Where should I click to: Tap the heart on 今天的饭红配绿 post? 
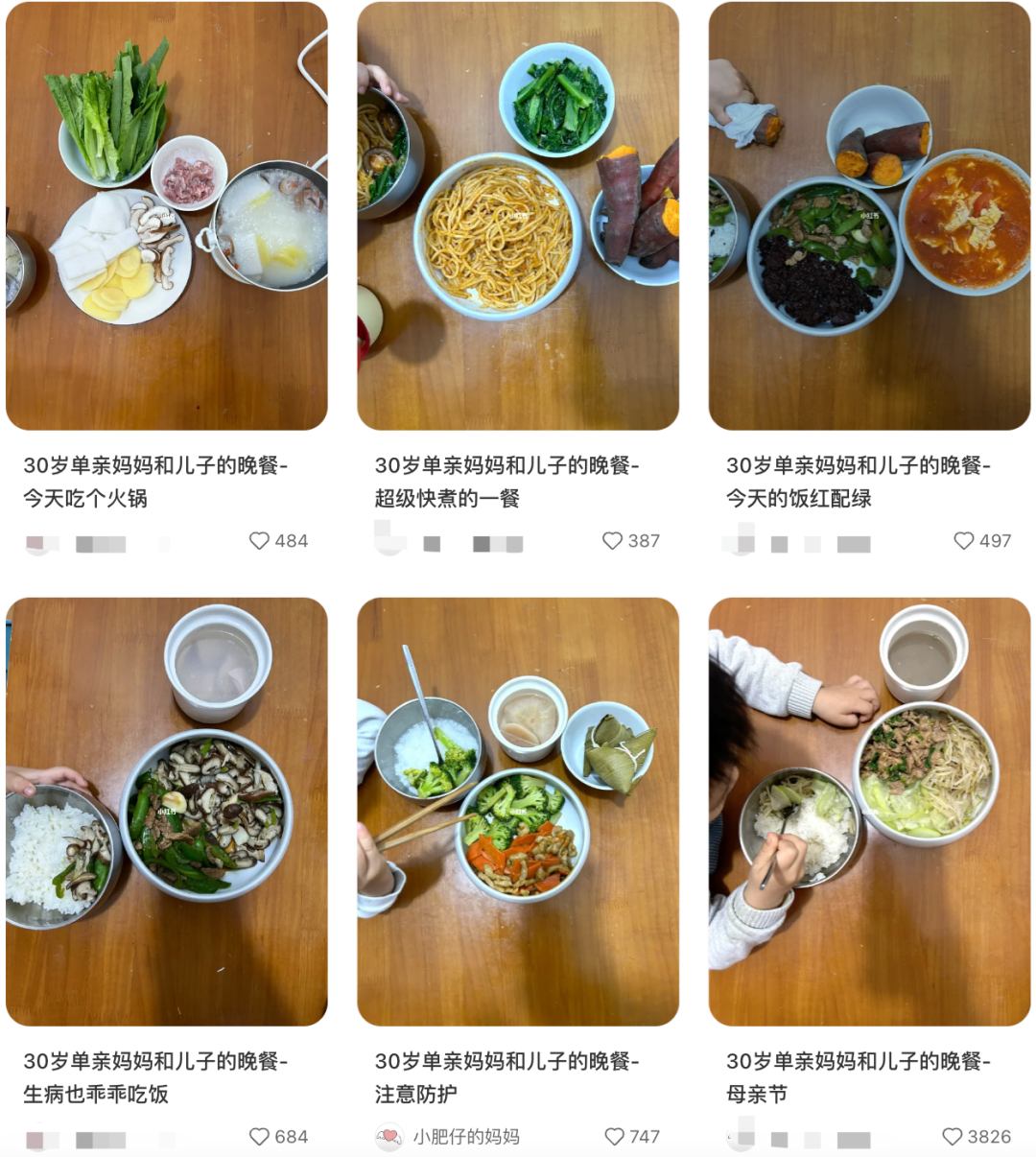(x=963, y=541)
